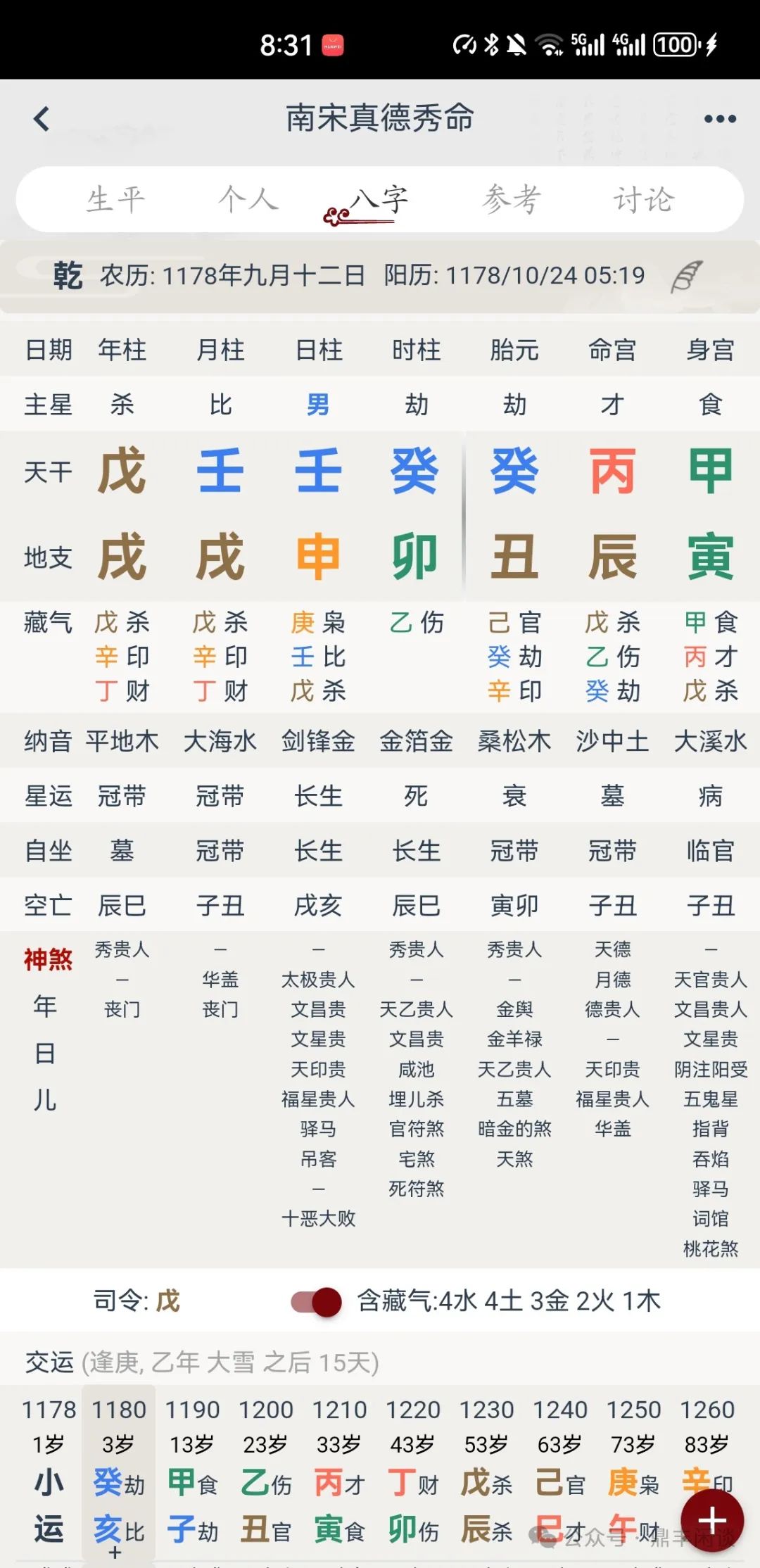
Task: Open the three-dot overflow menu
Action: point(720,119)
